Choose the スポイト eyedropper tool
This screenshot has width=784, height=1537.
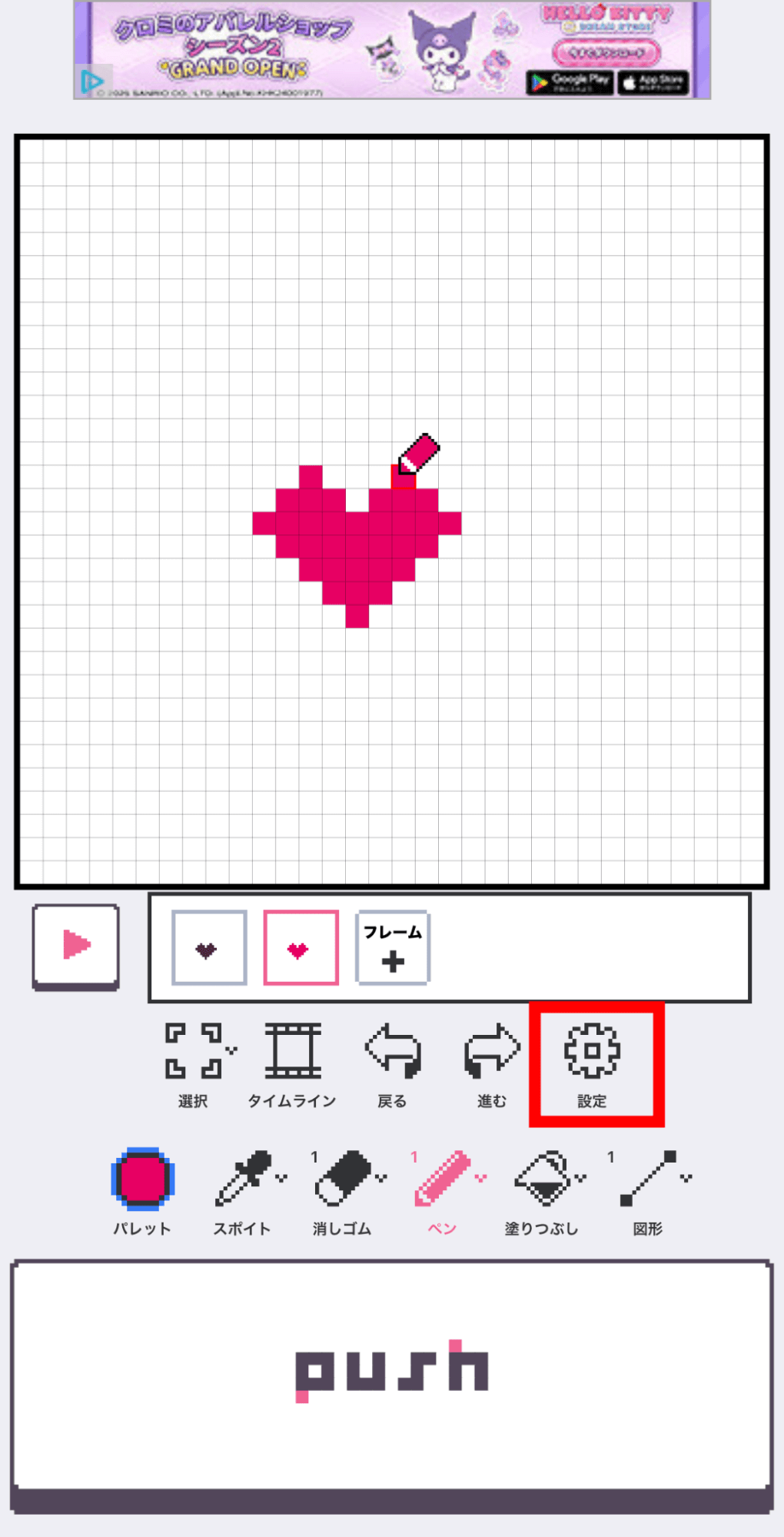coord(243,1189)
